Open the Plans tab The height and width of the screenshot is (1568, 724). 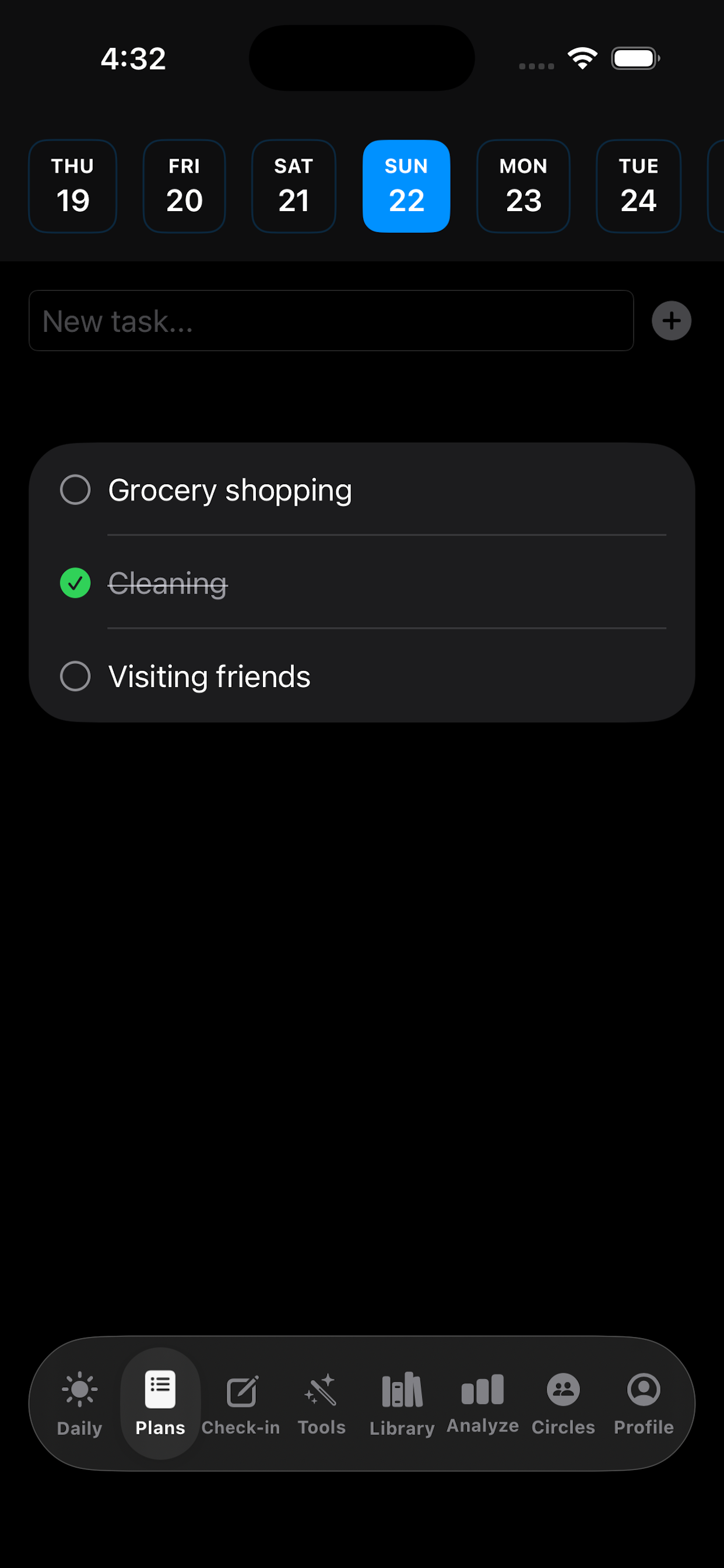tap(161, 1403)
